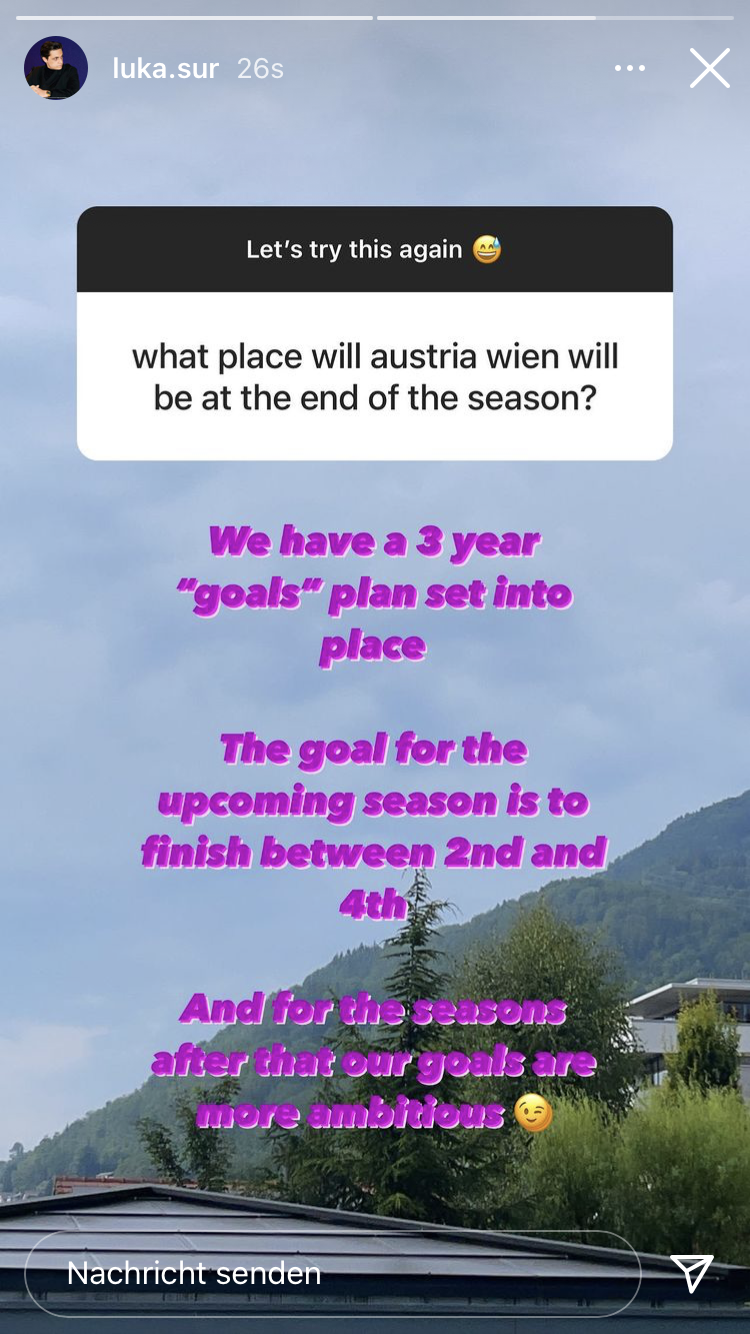This screenshot has height=1334, width=750.
Task: Open the three-dot story options menu
Action: point(630,69)
